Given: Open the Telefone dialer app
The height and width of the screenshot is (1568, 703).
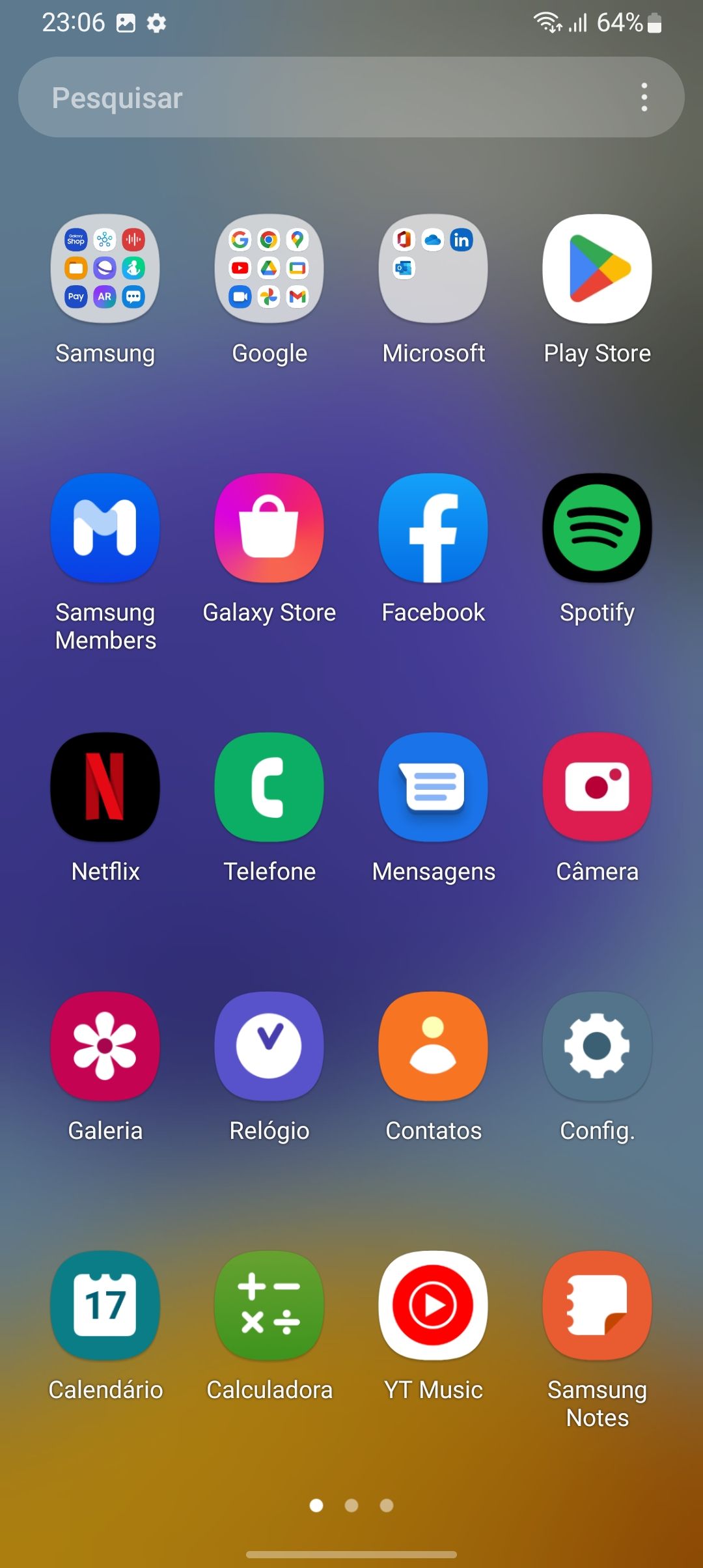Looking at the screenshot, I should tap(269, 787).
